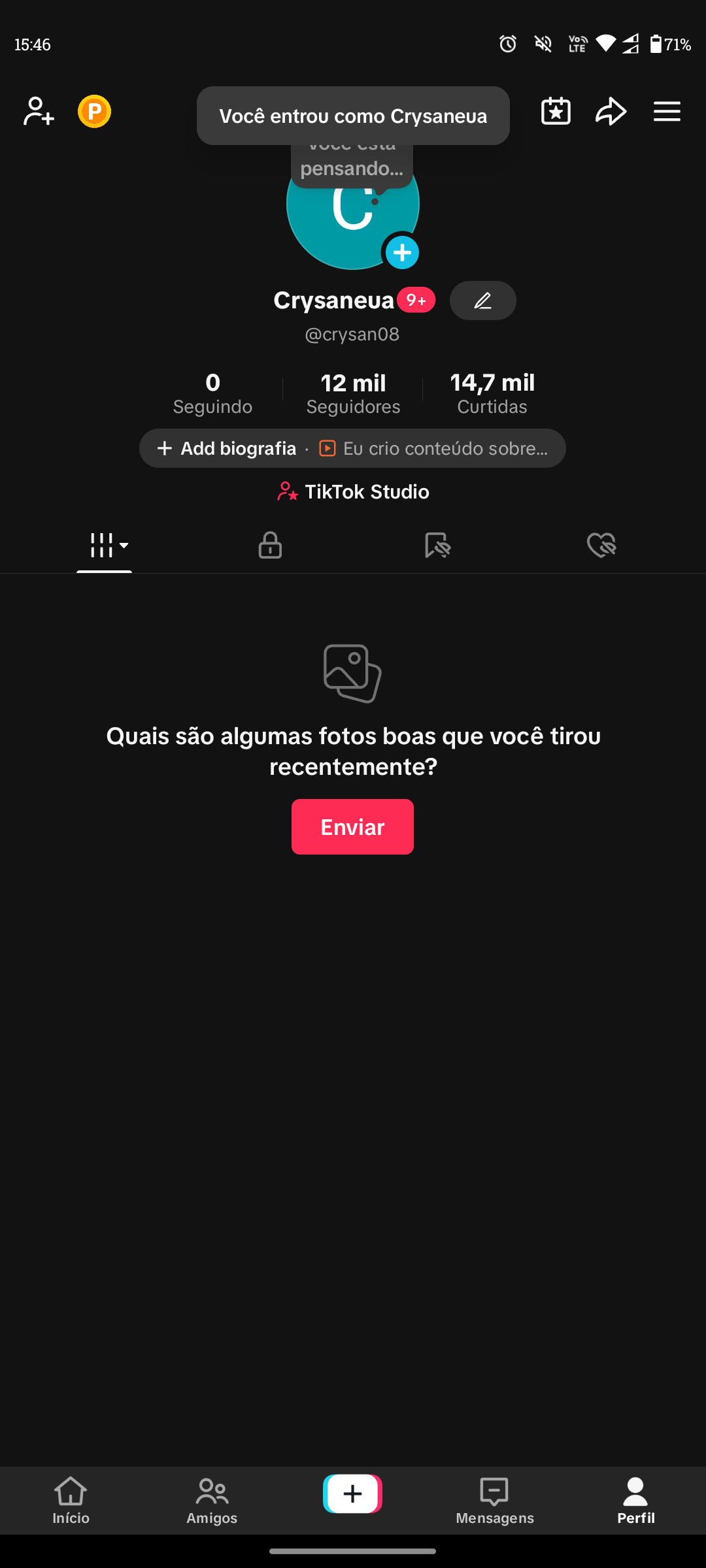
Task: Go to the Início tab
Action: coord(71,1500)
